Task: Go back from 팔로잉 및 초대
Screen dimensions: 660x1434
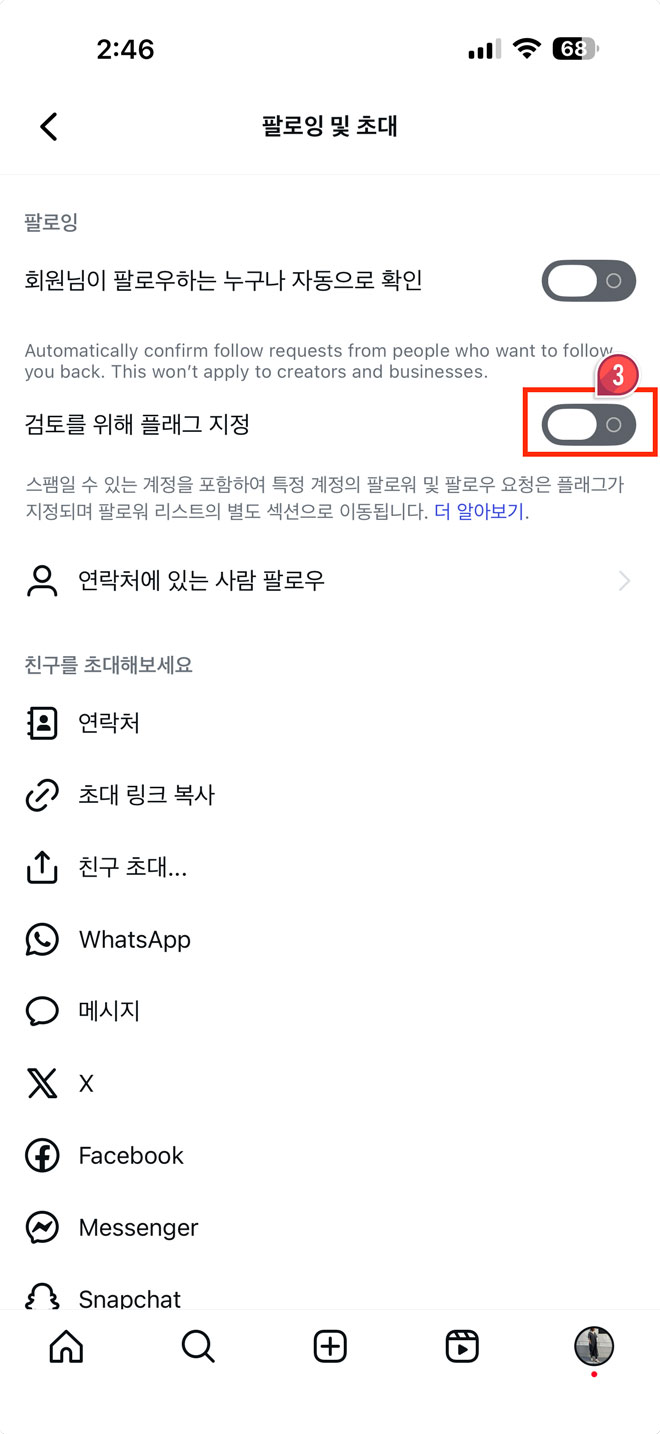Action: pos(48,127)
